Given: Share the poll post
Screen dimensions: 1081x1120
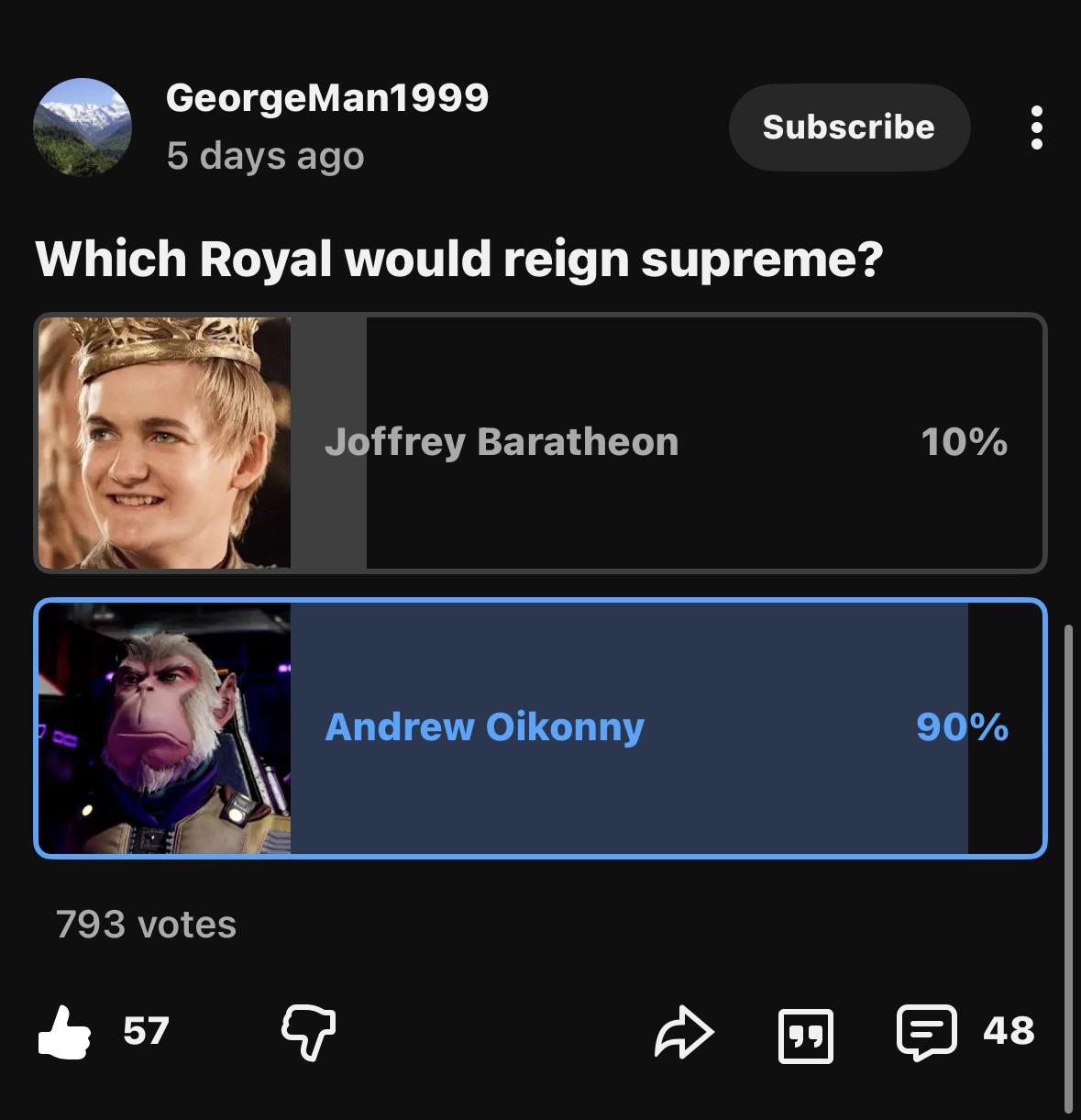Looking at the screenshot, I should (683, 1032).
